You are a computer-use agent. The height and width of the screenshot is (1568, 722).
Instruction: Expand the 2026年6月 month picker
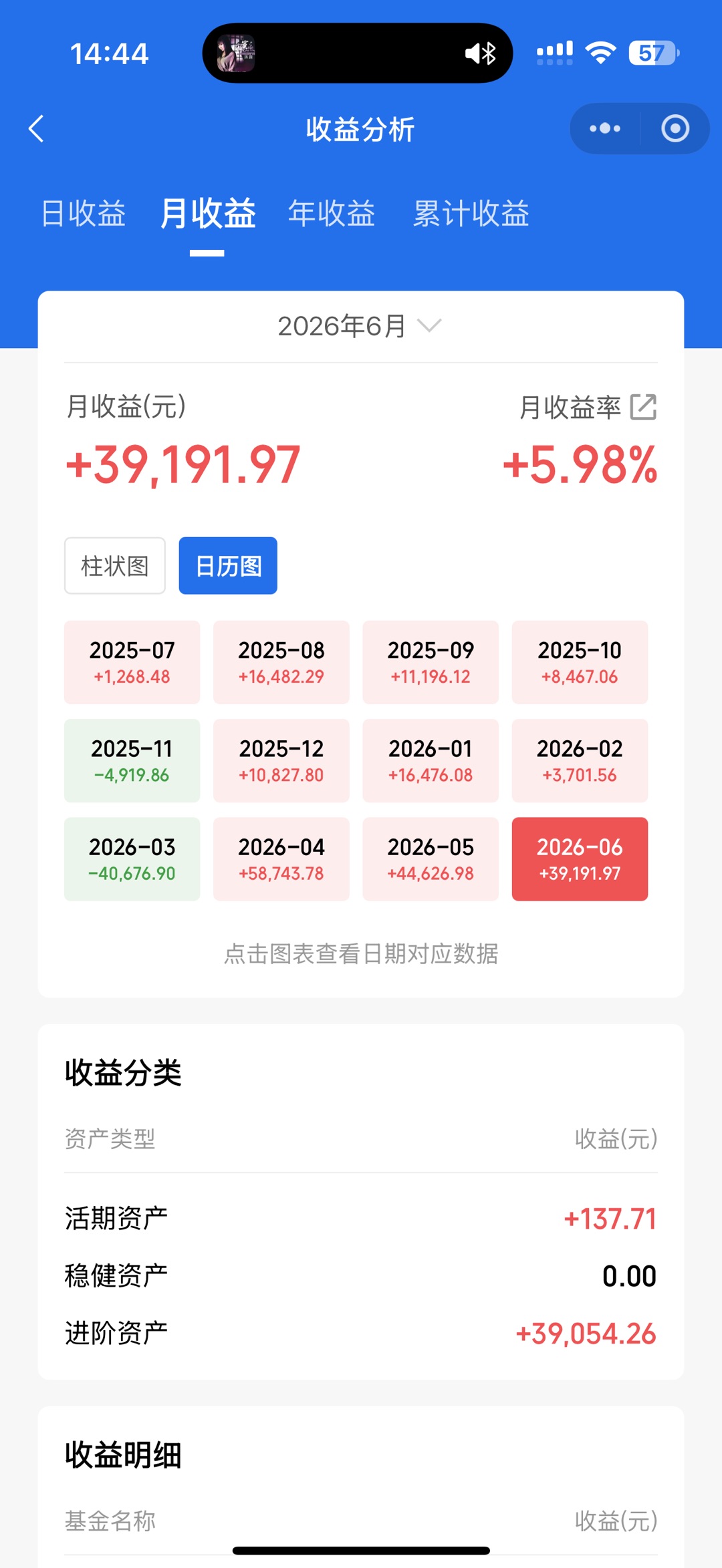pyautogui.click(x=360, y=326)
